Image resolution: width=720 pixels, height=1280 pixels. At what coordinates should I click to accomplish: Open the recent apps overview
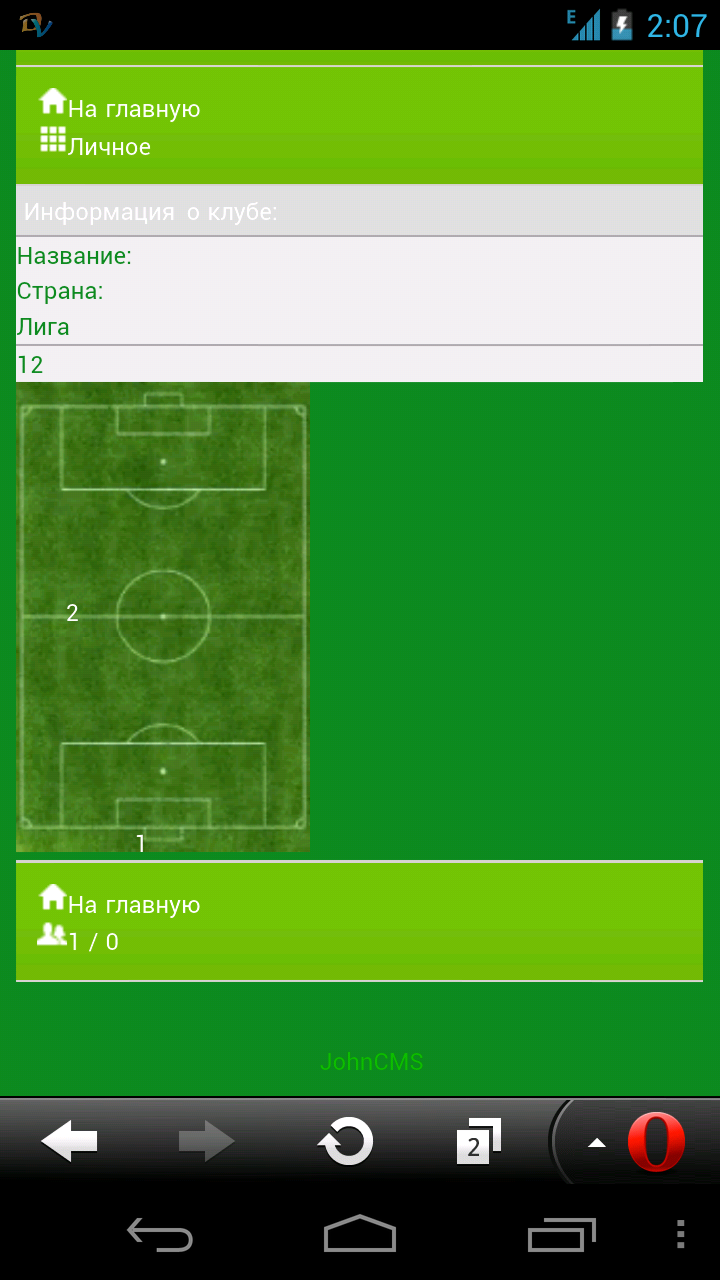[561, 1234]
